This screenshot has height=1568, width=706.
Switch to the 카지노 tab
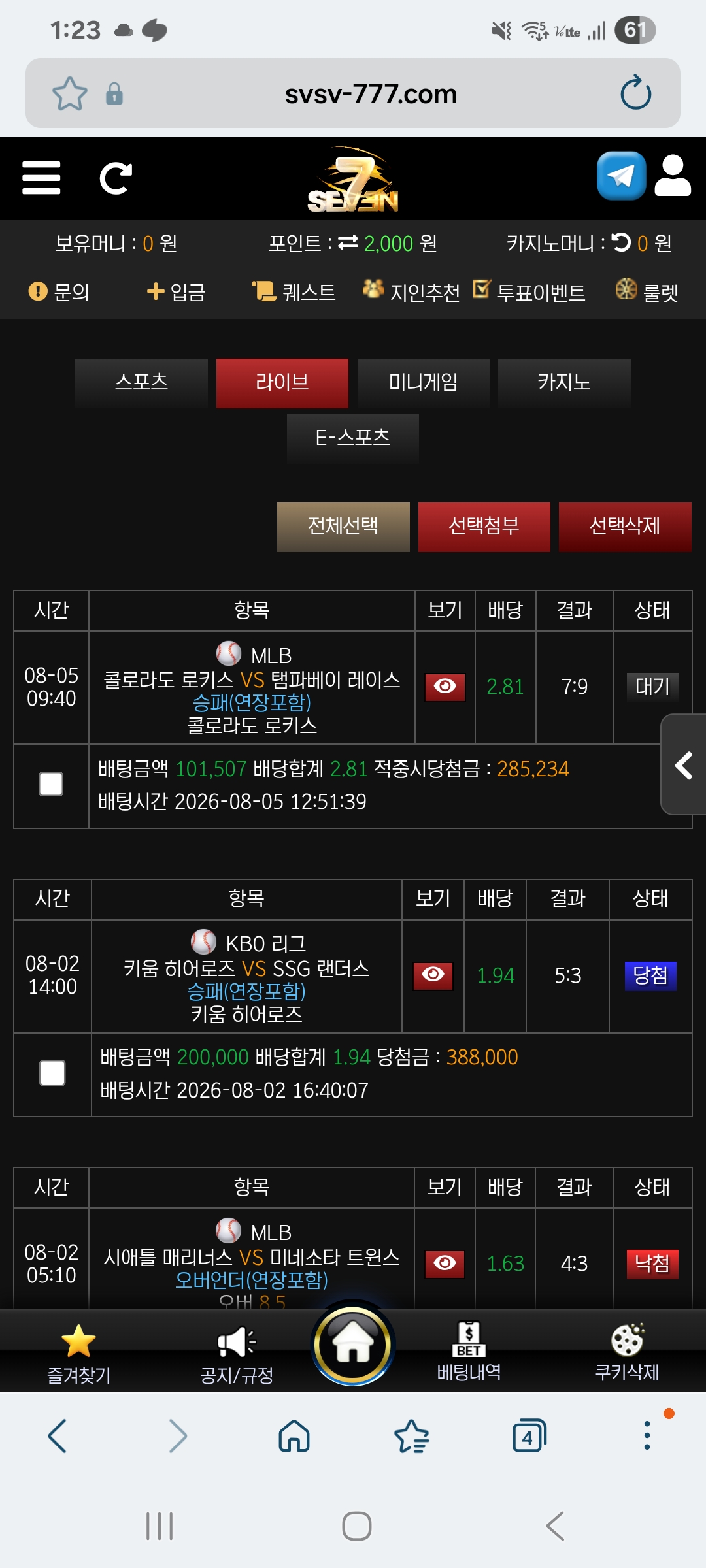click(x=564, y=382)
